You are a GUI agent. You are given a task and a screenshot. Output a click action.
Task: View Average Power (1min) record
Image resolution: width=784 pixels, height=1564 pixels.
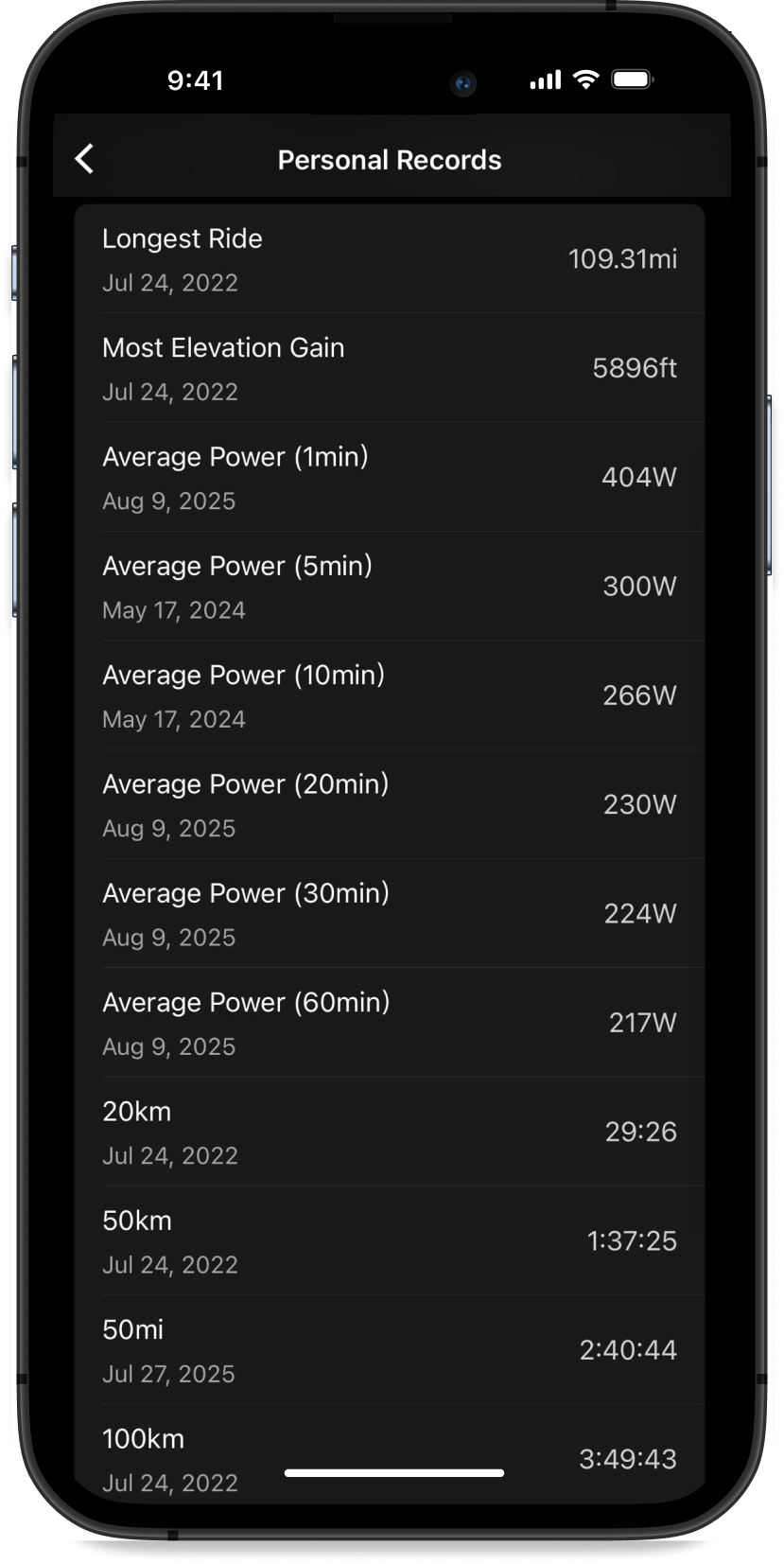(389, 477)
